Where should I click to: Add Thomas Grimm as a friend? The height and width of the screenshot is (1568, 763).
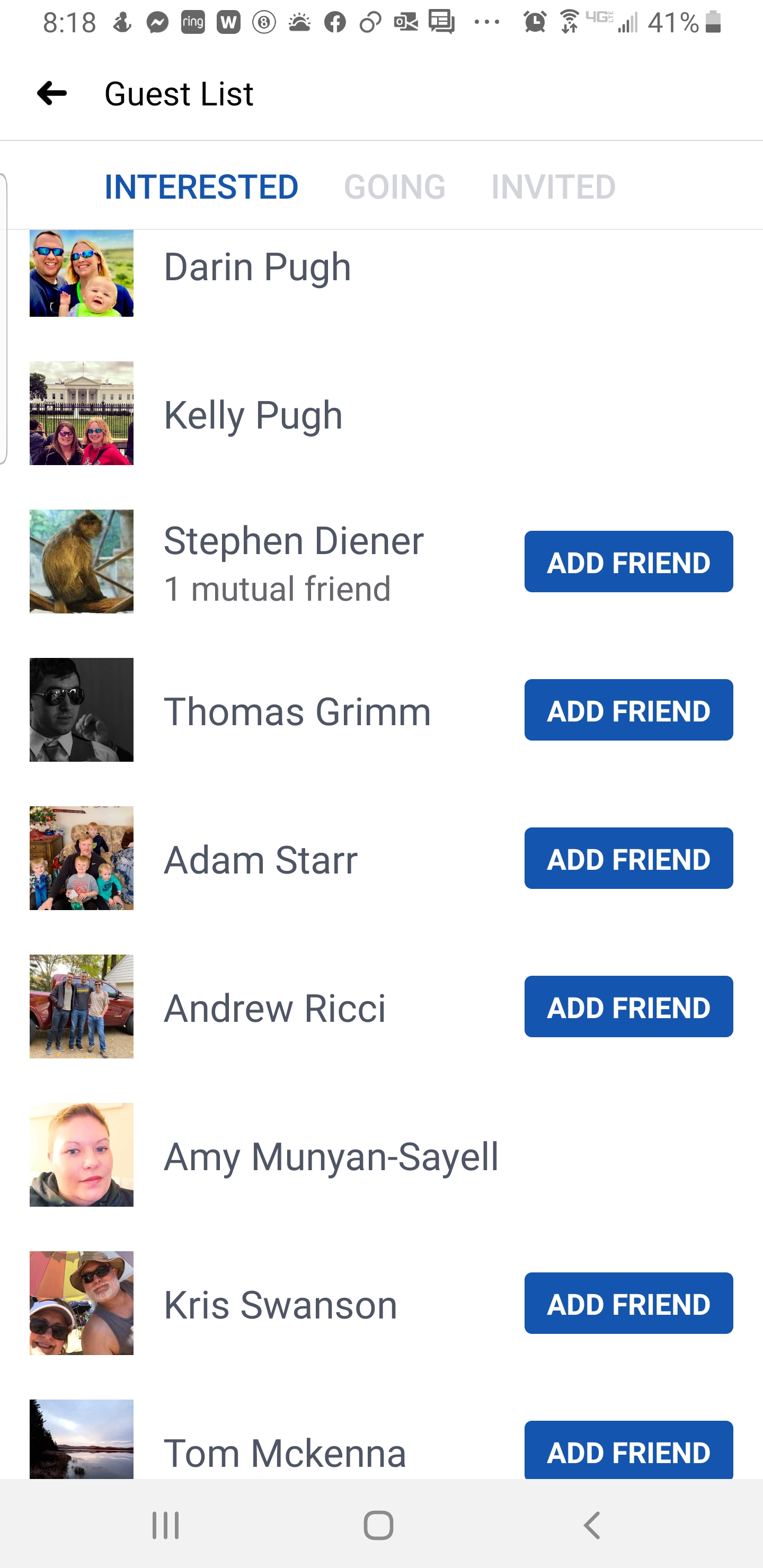coord(628,710)
